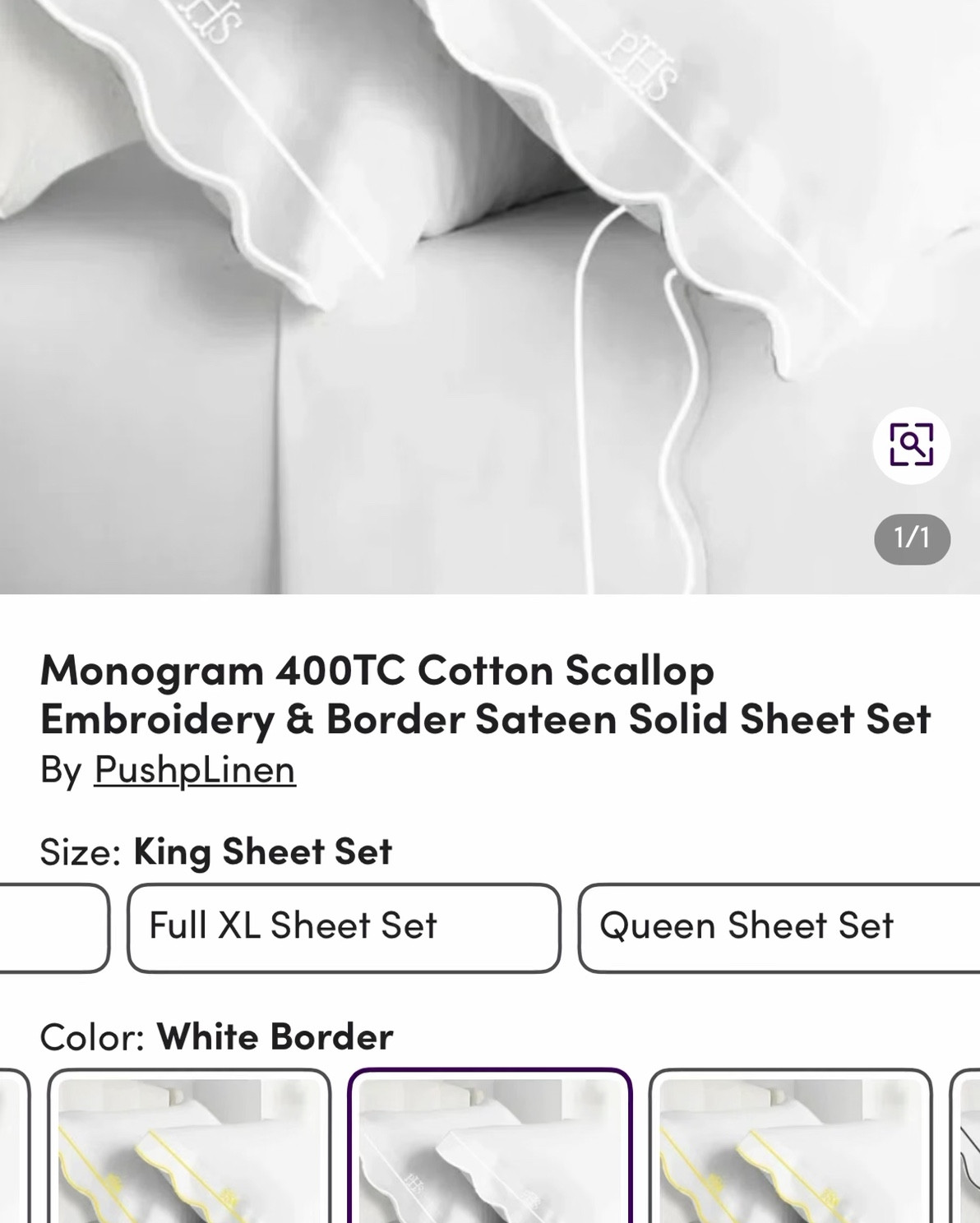Tap the partially visible color swatch on far left
This screenshot has width=980, height=1223.
(10, 1151)
